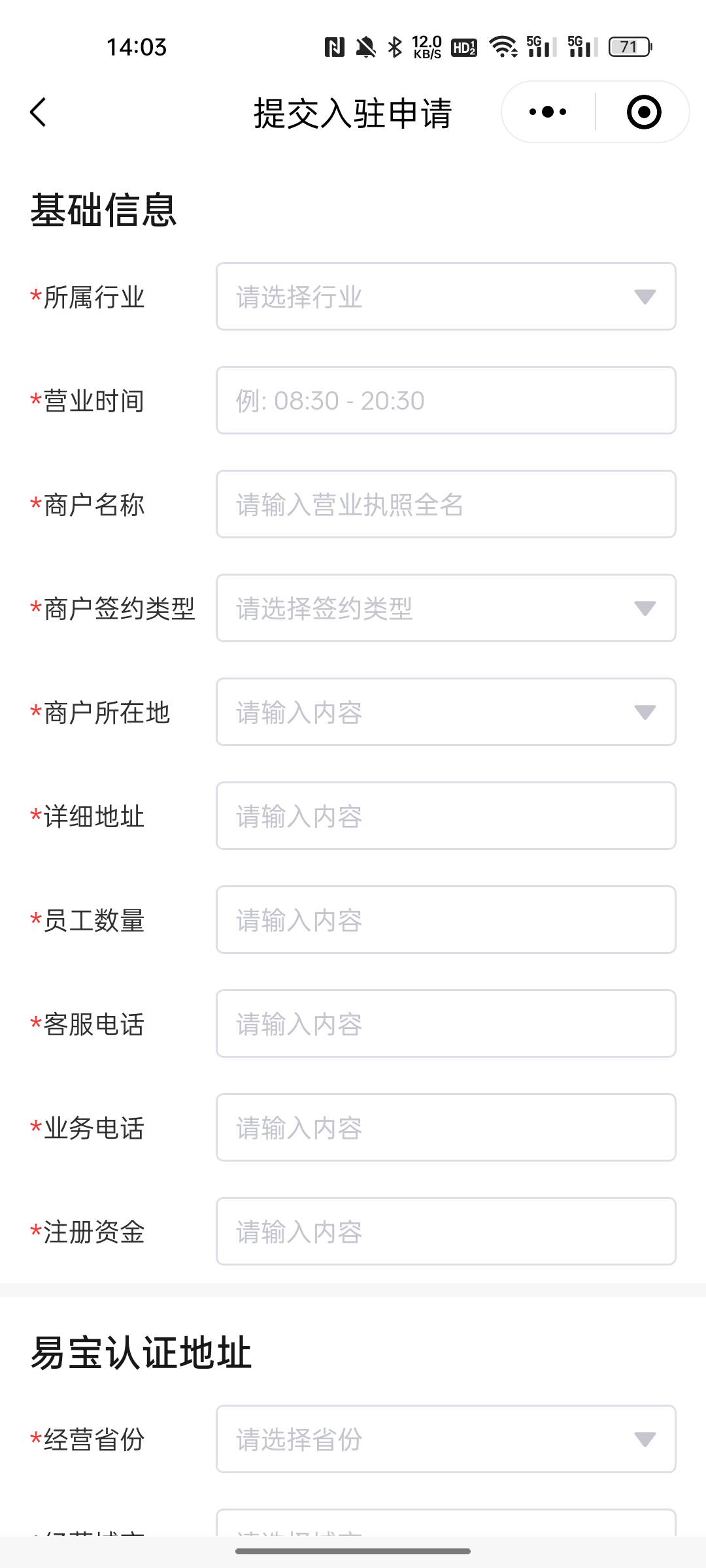Expand the 商户签约类型 dropdown
This screenshot has height=1568, width=706.
(x=446, y=608)
